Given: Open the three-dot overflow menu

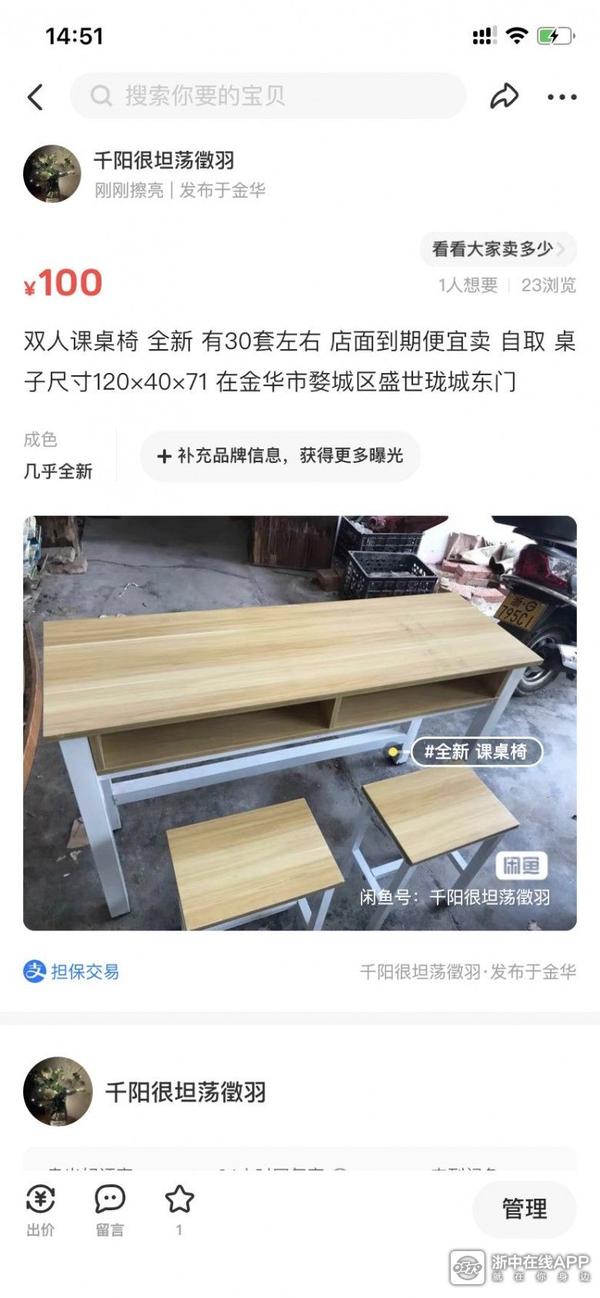Looking at the screenshot, I should [x=562, y=97].
